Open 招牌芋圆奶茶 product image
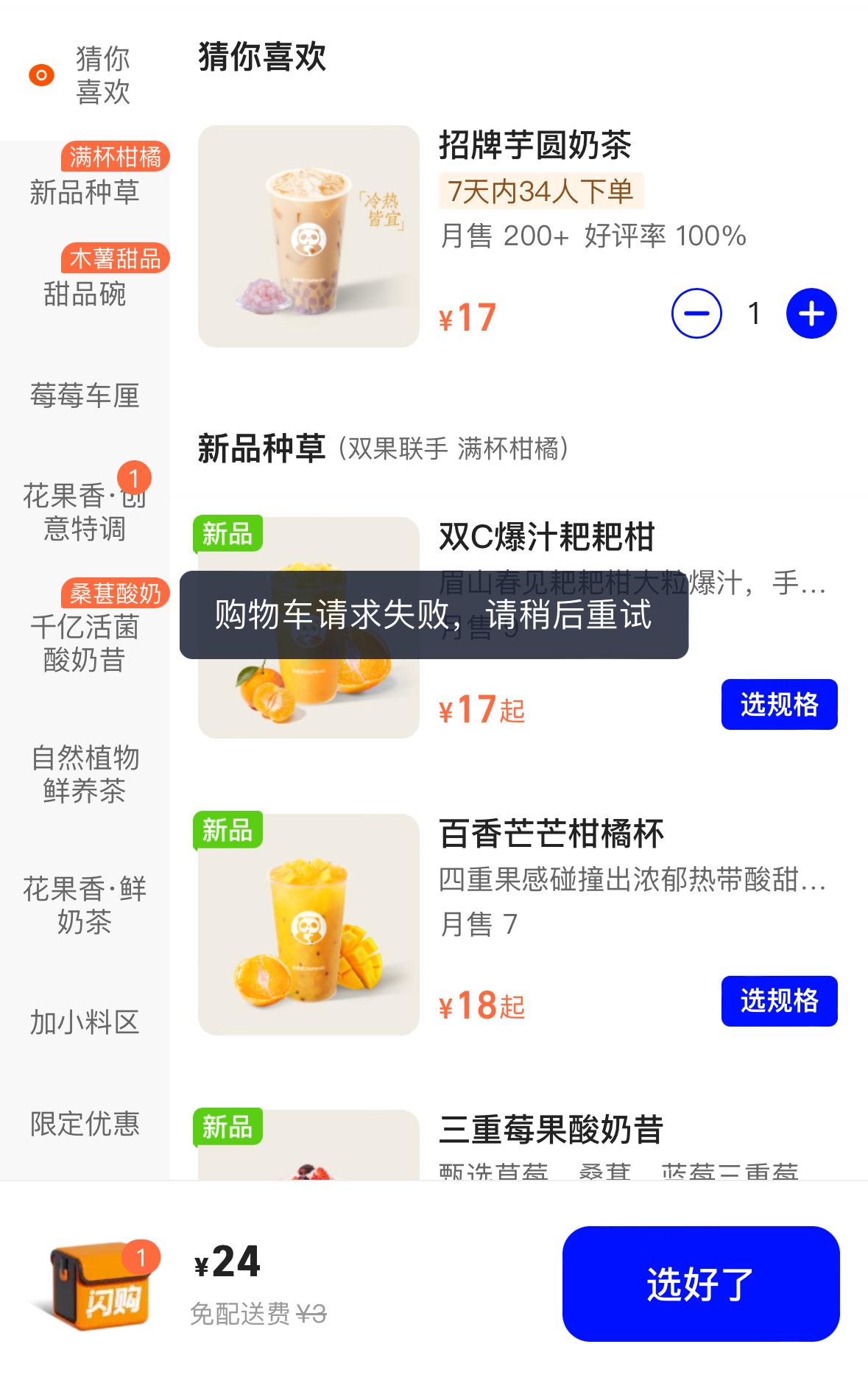 (308, 236)
